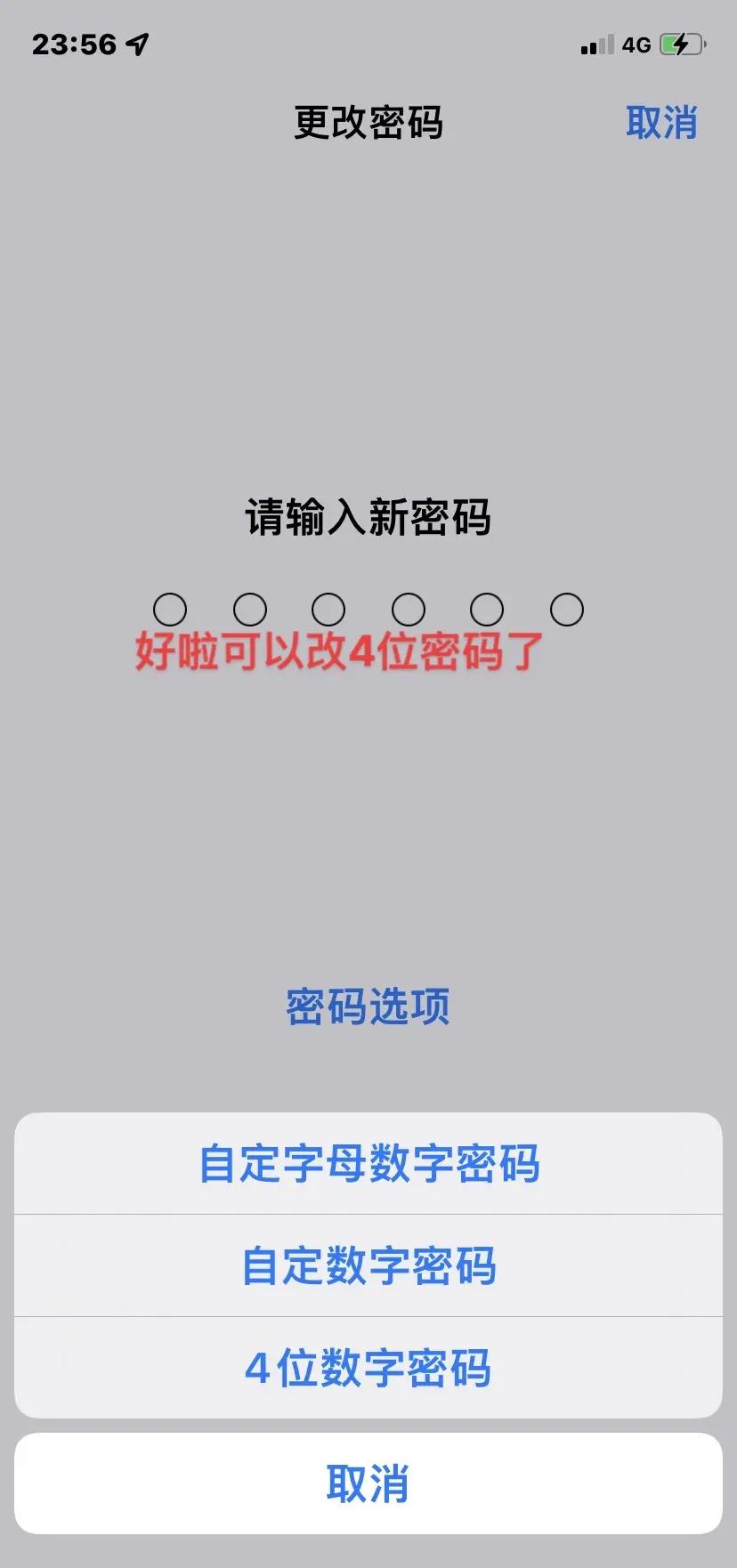737x1568 pixels.
Task: Tap the first passcode circle
Action: tap(170, 608)
